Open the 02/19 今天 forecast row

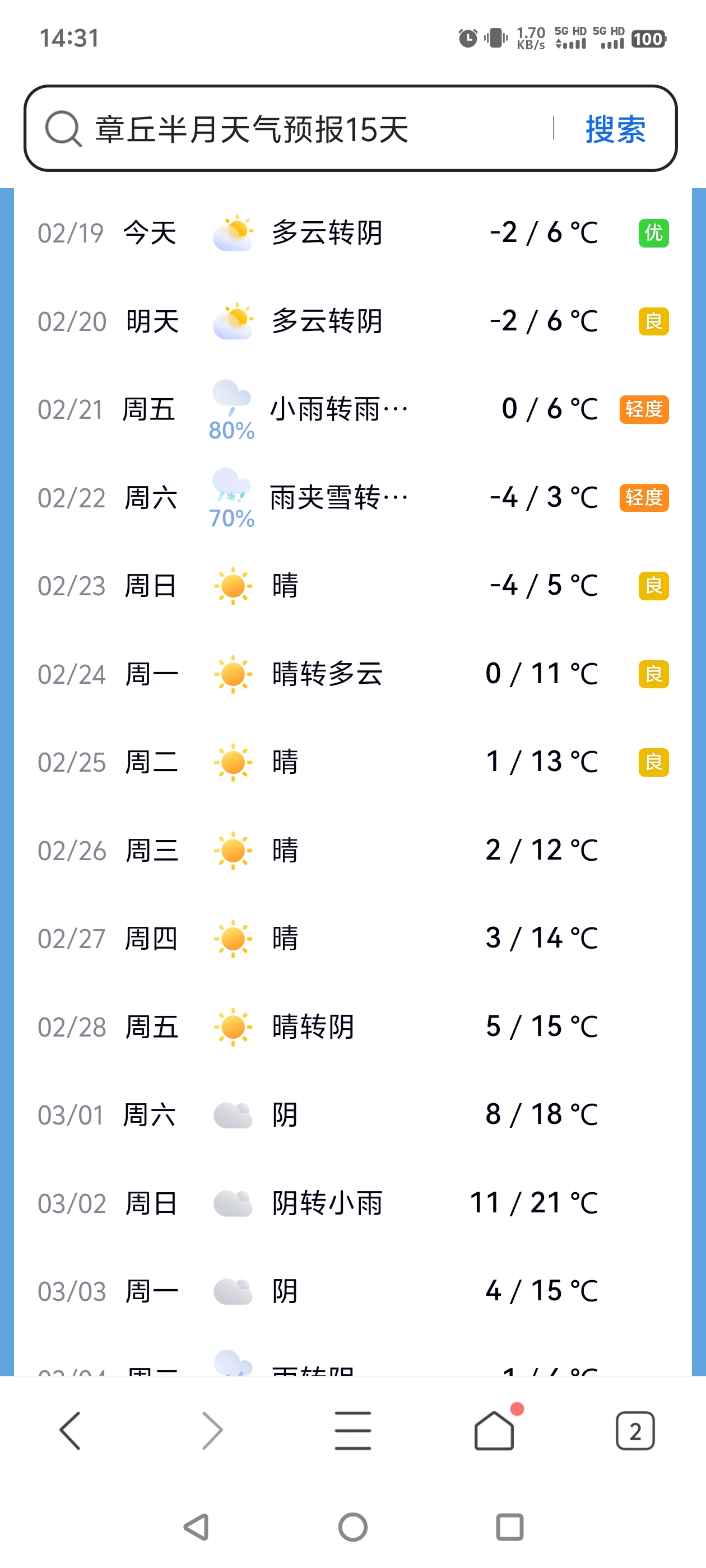click(352, 232)
